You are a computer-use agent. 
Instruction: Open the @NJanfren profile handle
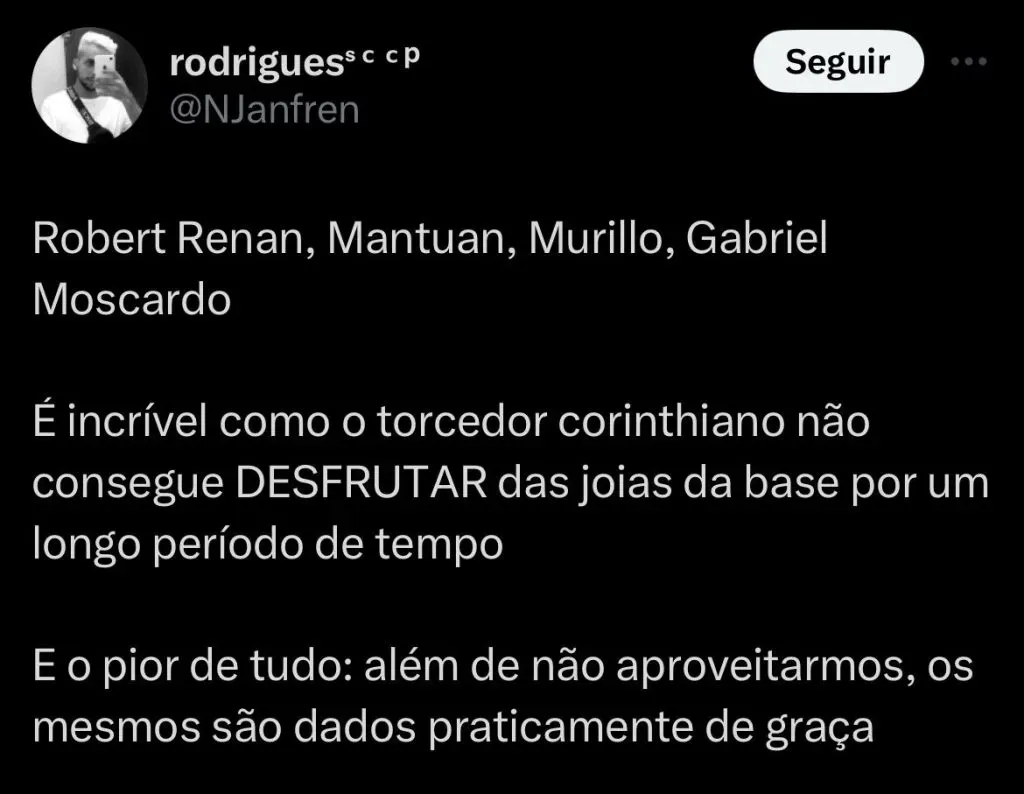(263, 108)
